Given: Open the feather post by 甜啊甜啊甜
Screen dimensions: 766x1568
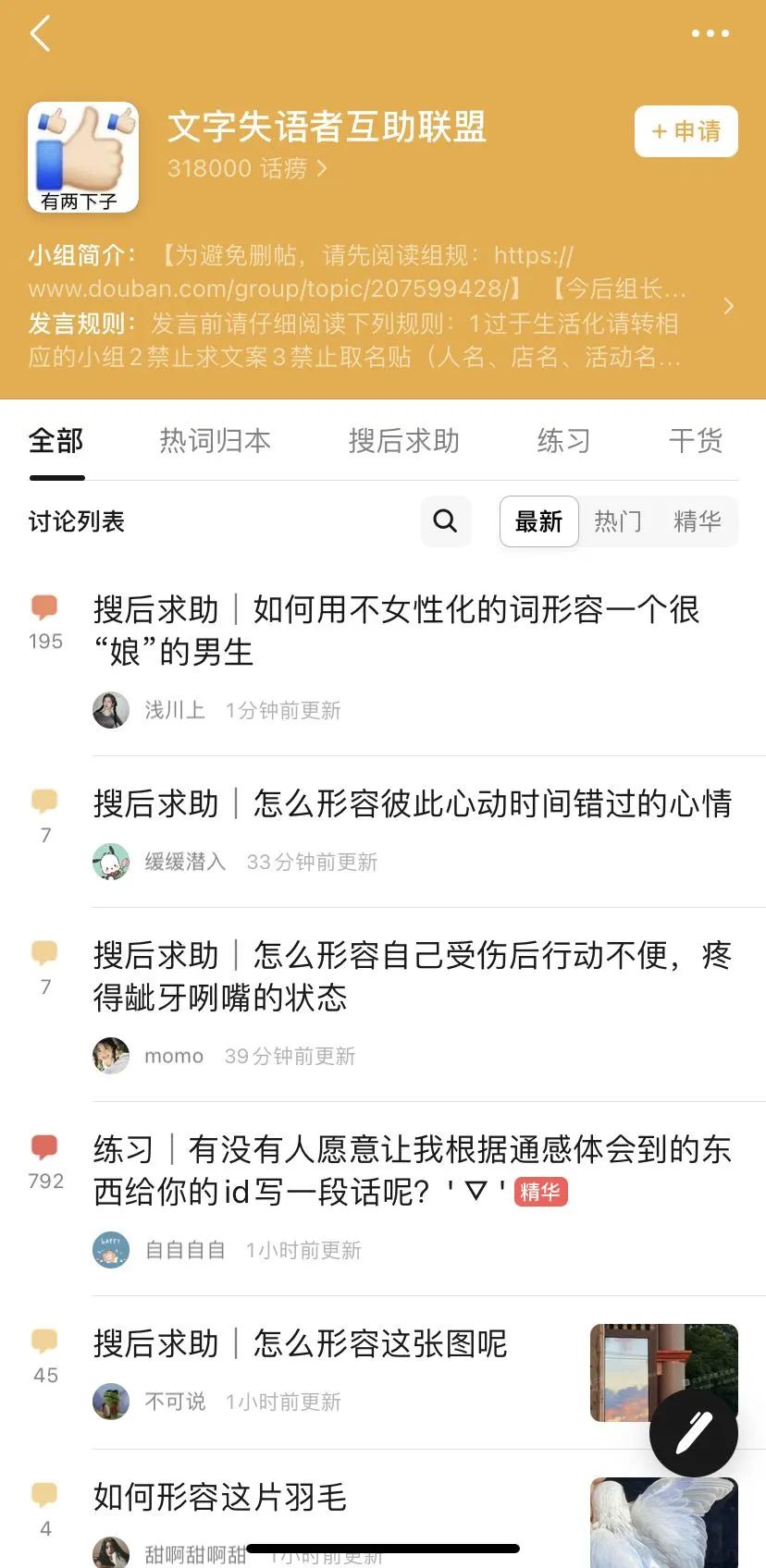Looking at the screenshot, I should [x=217, y=1498].
